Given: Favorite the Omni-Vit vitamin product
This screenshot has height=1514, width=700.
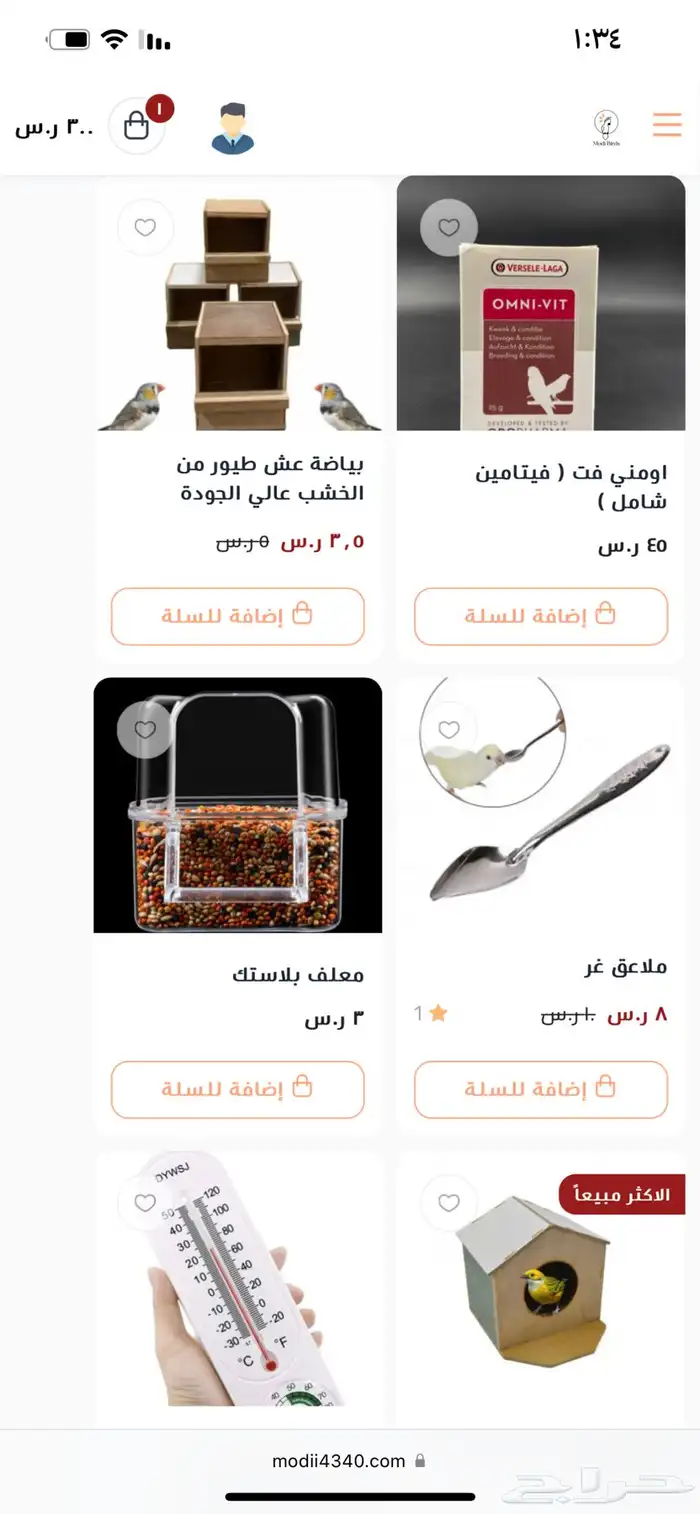Looking at the screenshot, I should click(449, 228).
